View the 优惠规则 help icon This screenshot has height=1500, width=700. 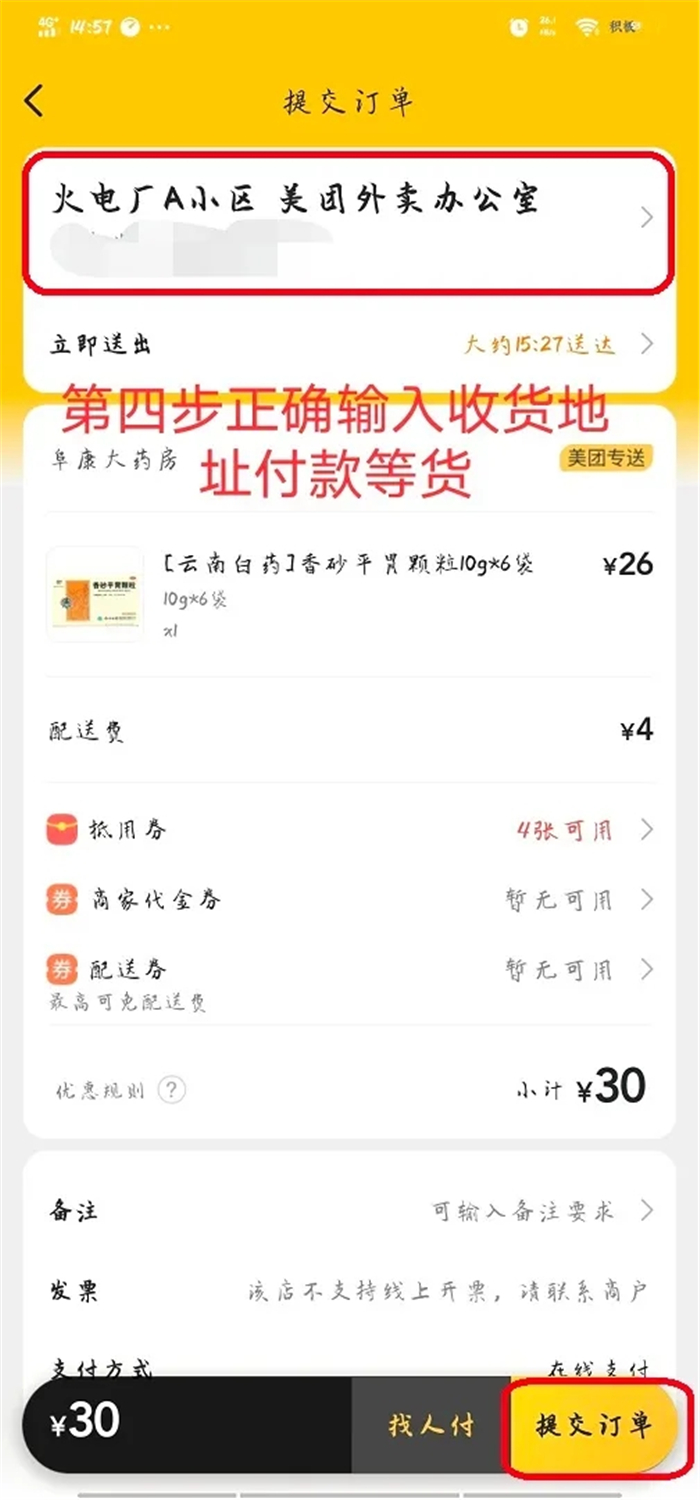coord(172,1090)
